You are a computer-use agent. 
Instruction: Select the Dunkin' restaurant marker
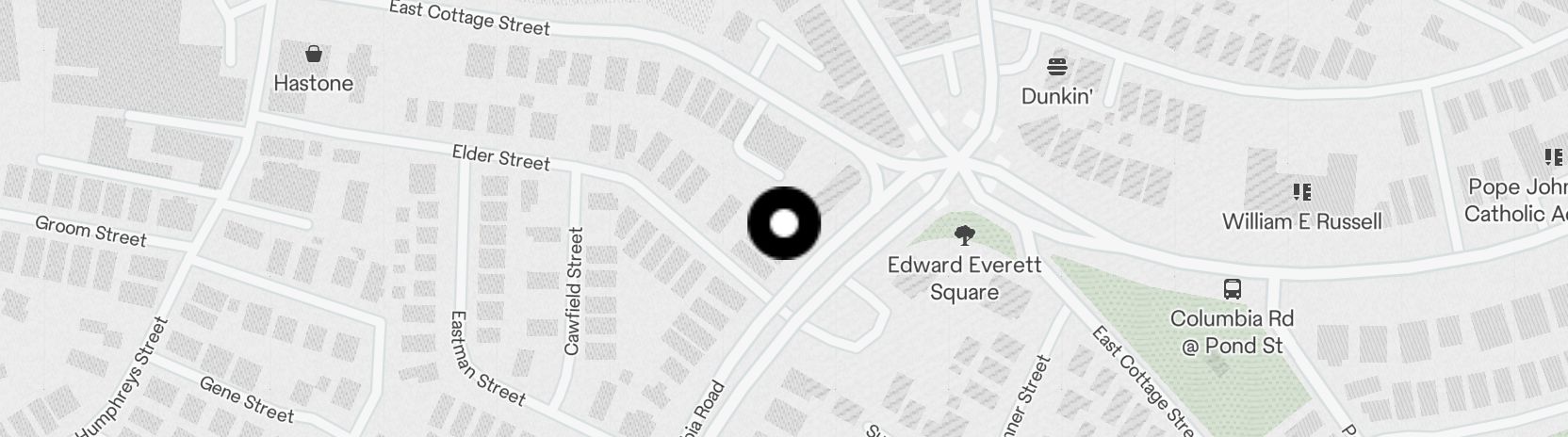pos(1057,68)
